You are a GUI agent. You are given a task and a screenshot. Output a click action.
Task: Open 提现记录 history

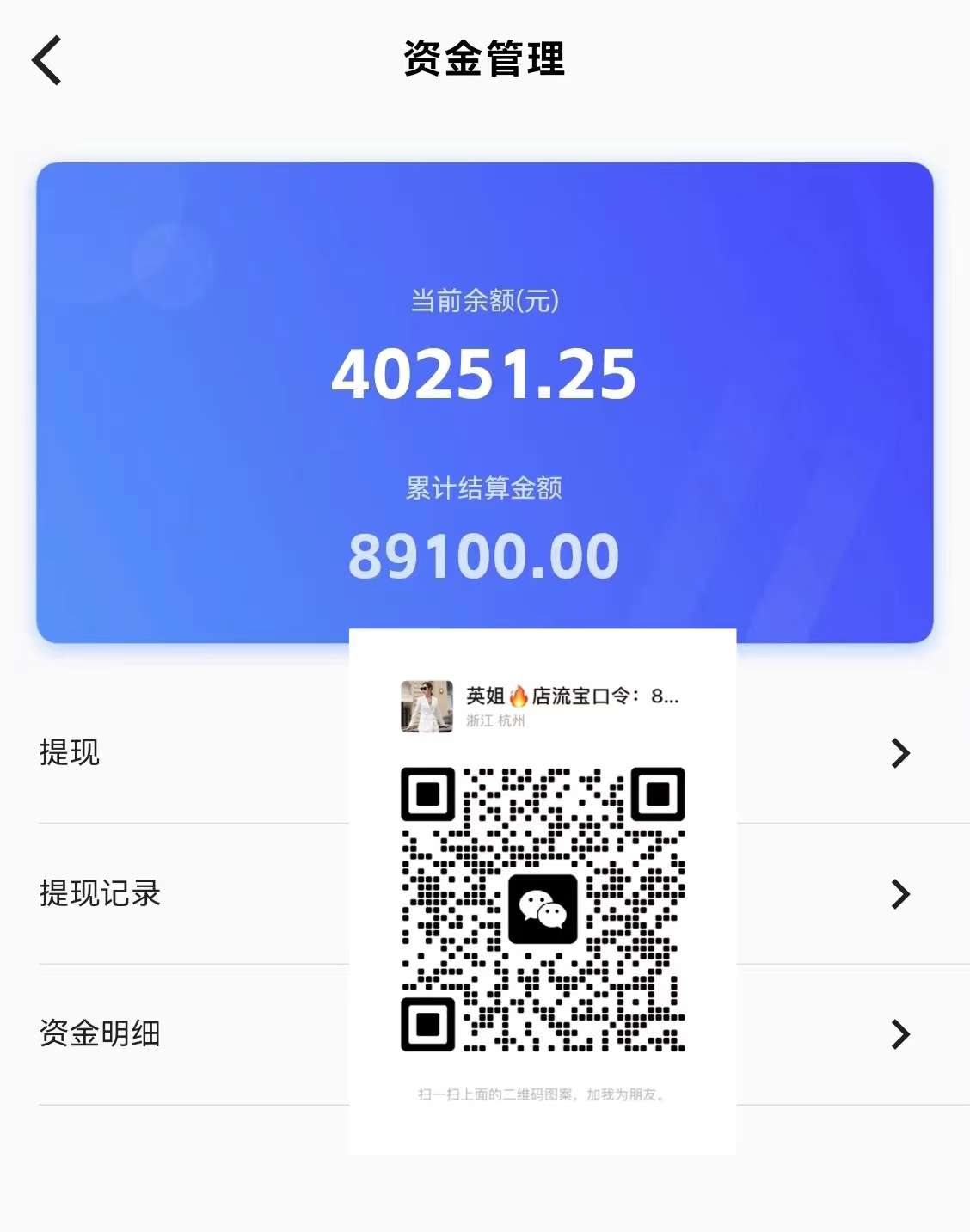tap(101, 893)
